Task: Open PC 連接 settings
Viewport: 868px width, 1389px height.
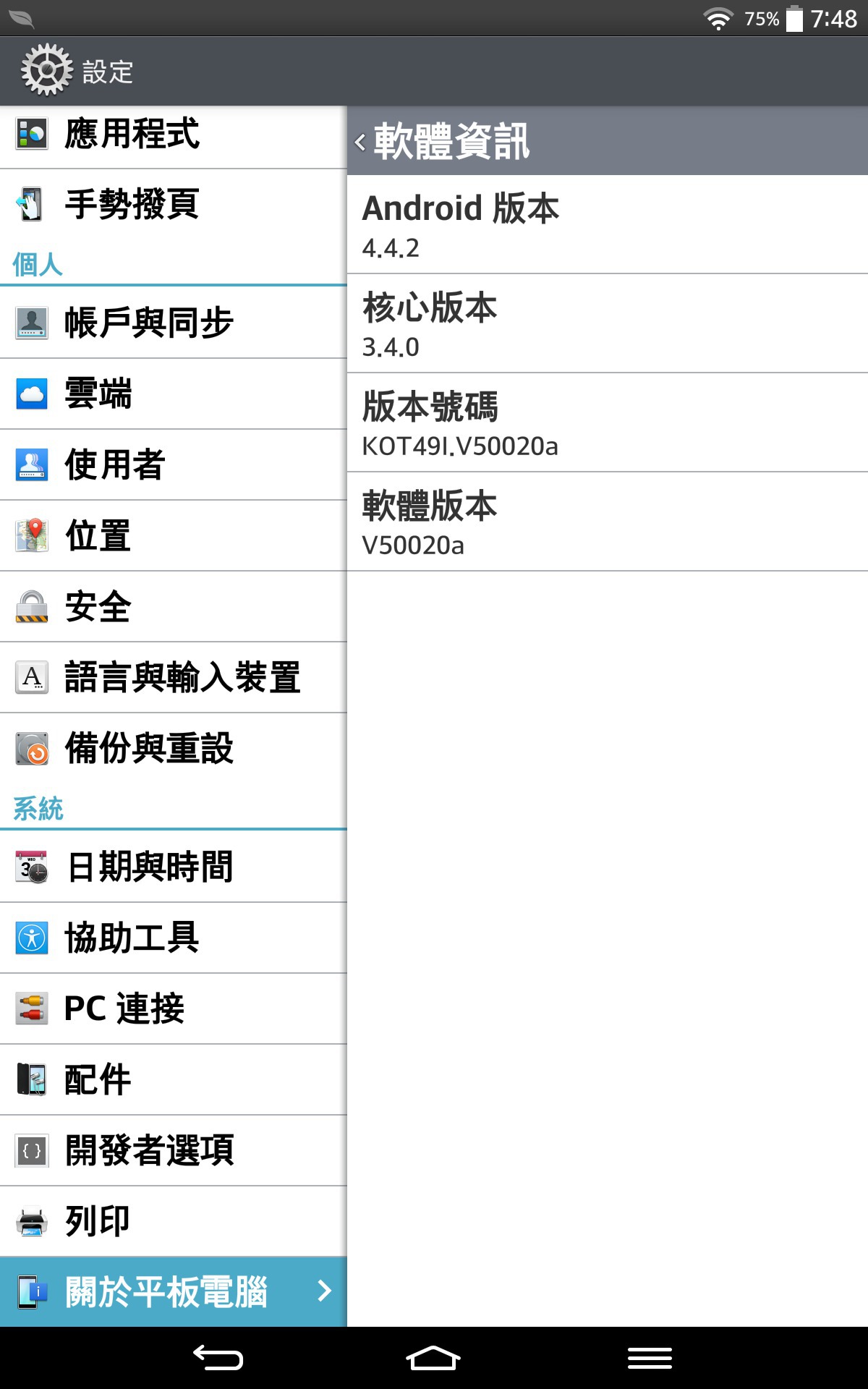Action: (x=174, y=1009)
